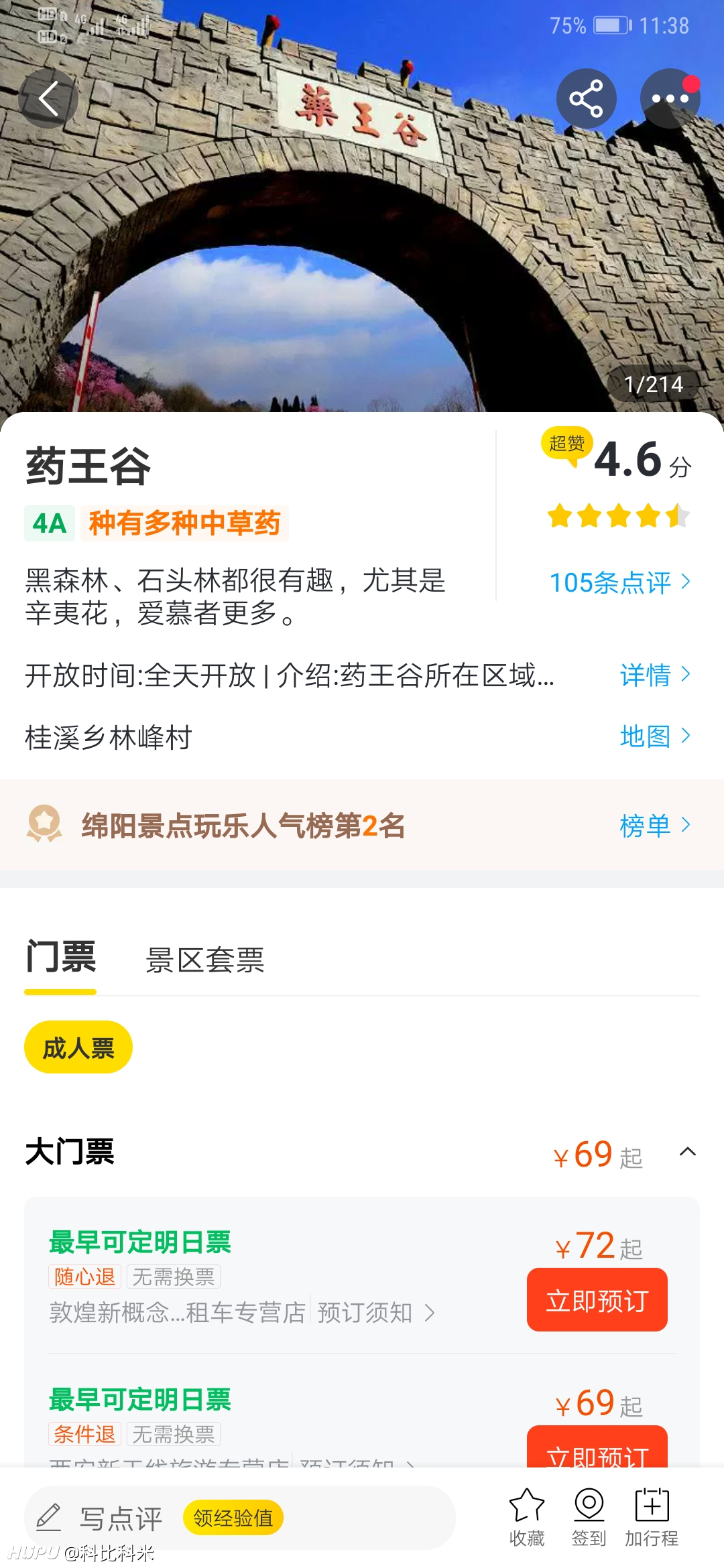The image size is (724, 1568).
Task: Check in with 签到
Action: point(589,1517)
